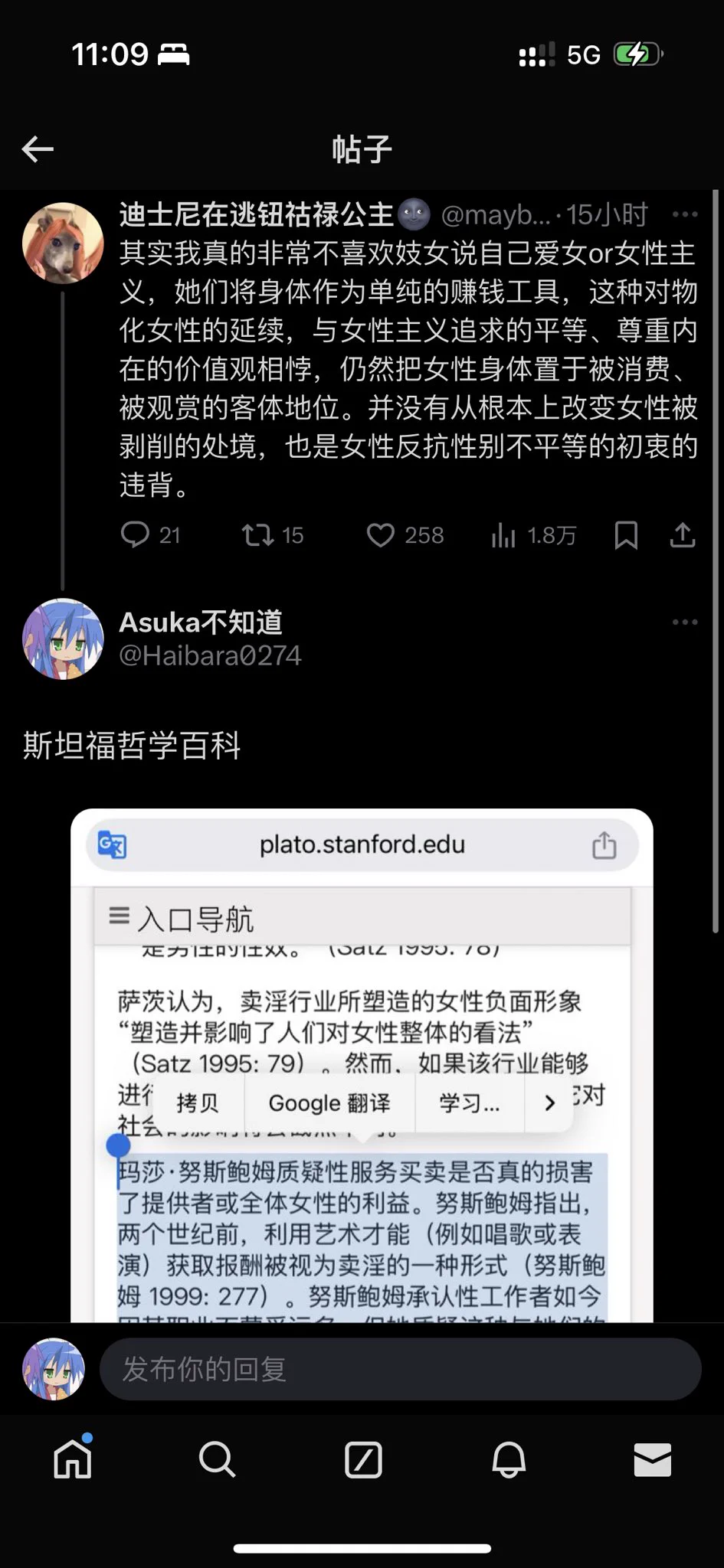The width and height of the screenshot is (724, 1568).
Task: Open the Notifications bell tab
Action: click(x=509, y=1459)
